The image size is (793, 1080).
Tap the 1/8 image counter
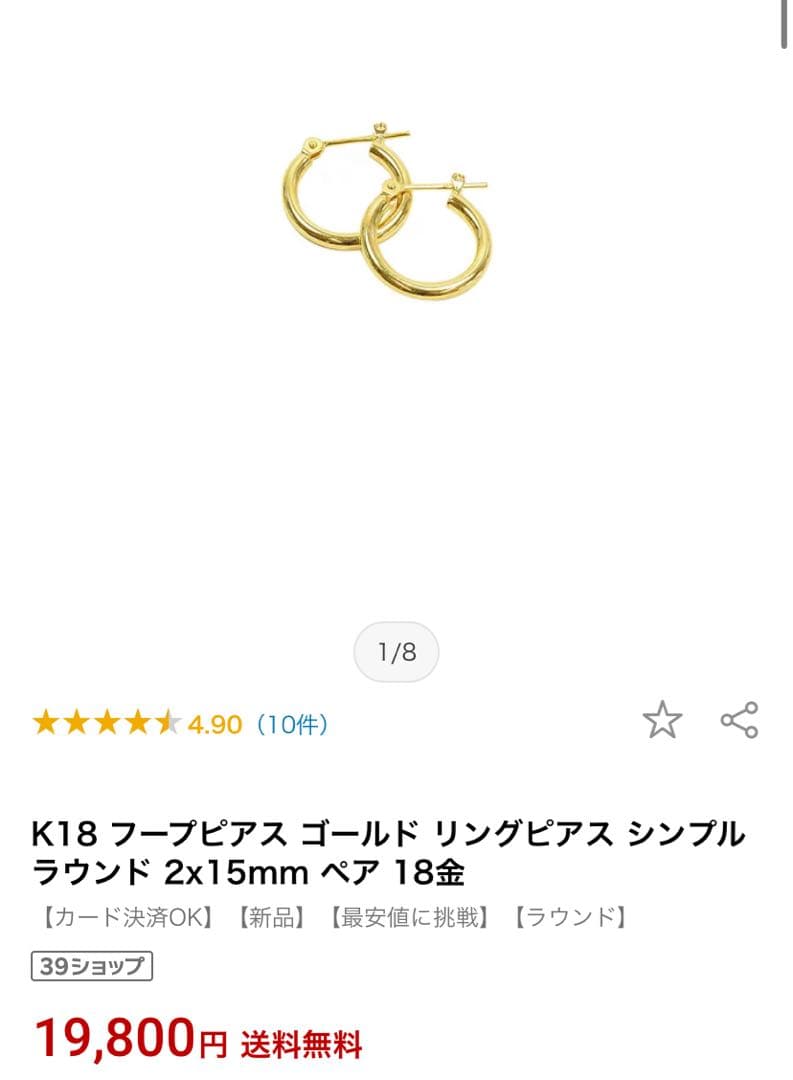[396, 651]
